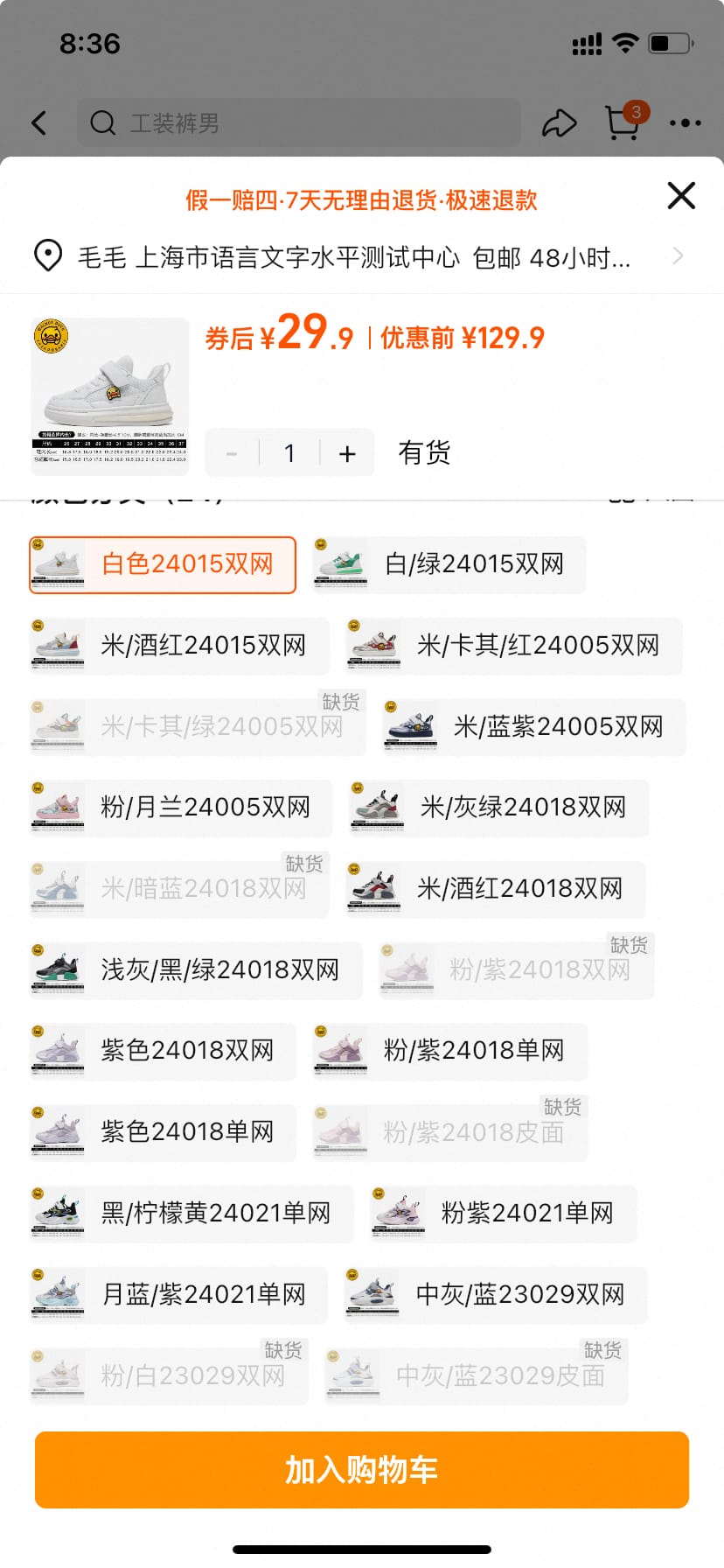Tap the share arrow icon

click(x=559, y=122)
